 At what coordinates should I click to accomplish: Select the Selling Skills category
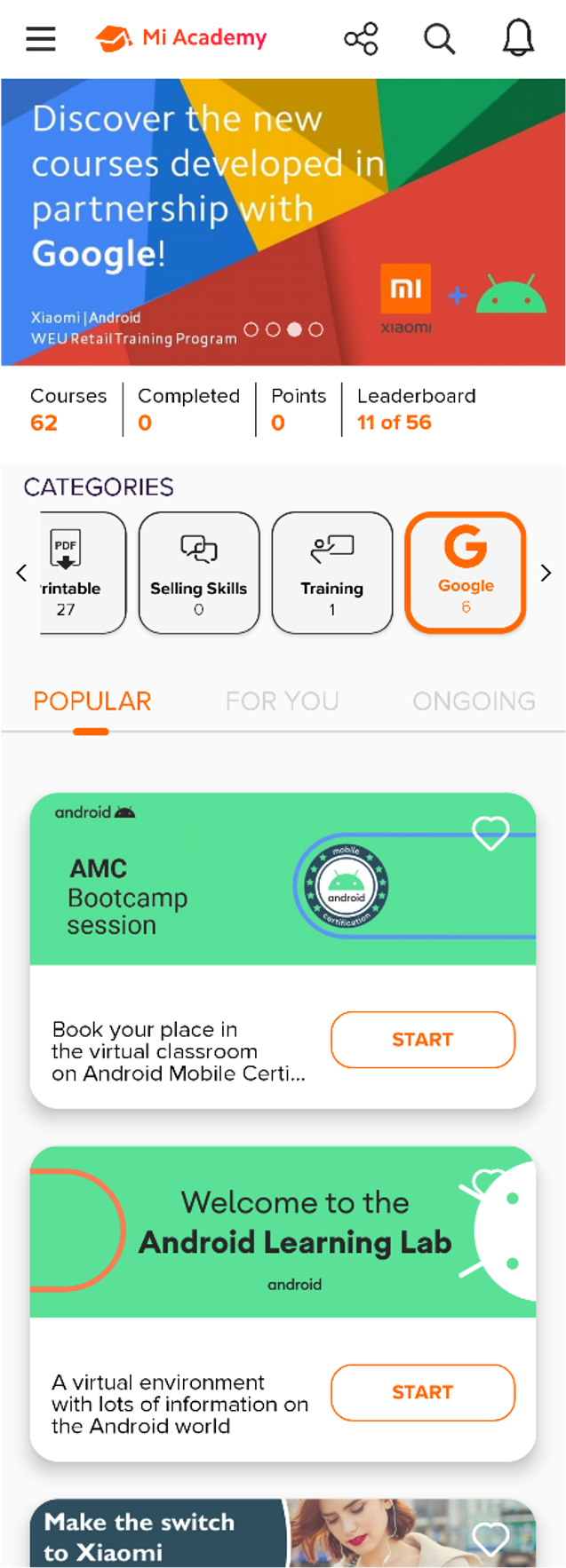pyautogui.click(x=199, y=573)
